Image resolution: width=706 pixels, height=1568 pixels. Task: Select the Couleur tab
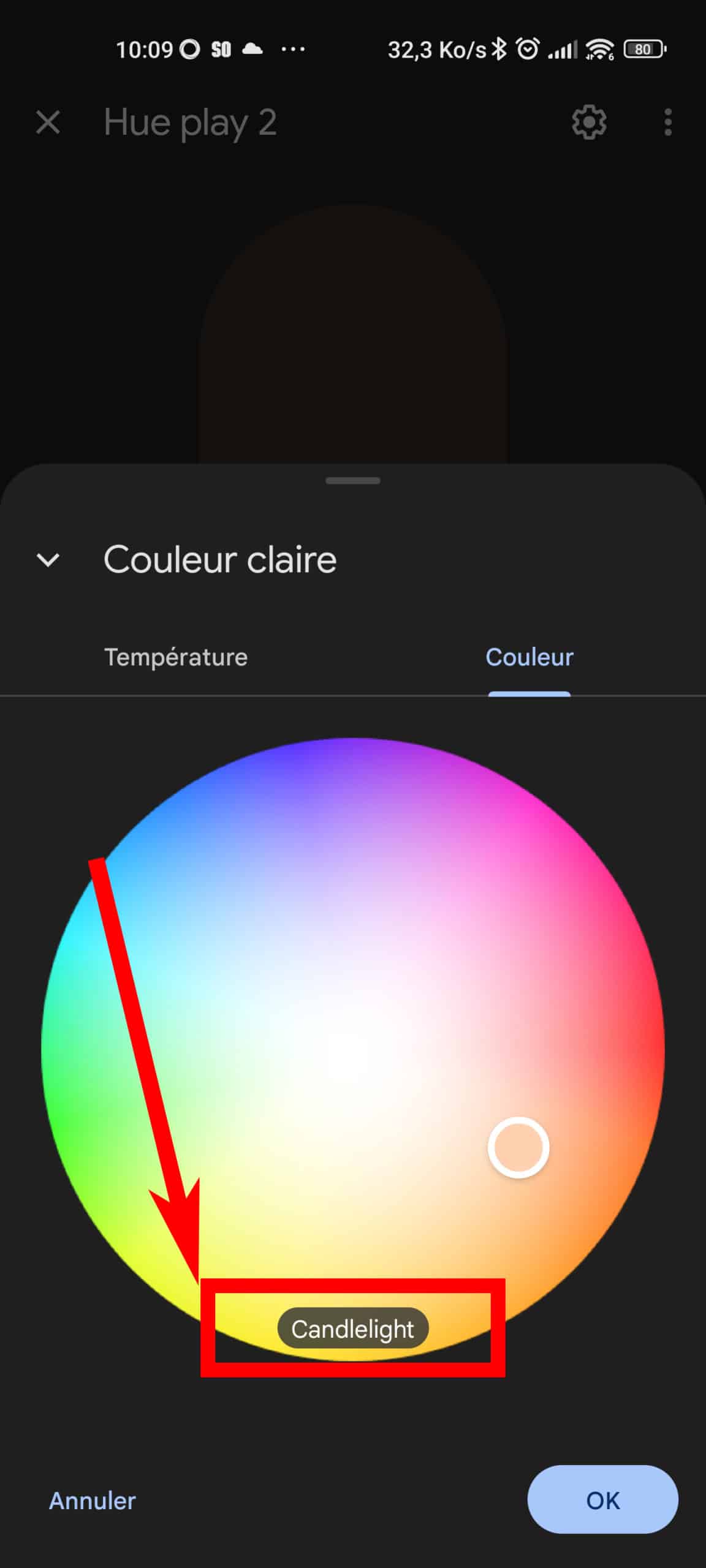(529, 657)
